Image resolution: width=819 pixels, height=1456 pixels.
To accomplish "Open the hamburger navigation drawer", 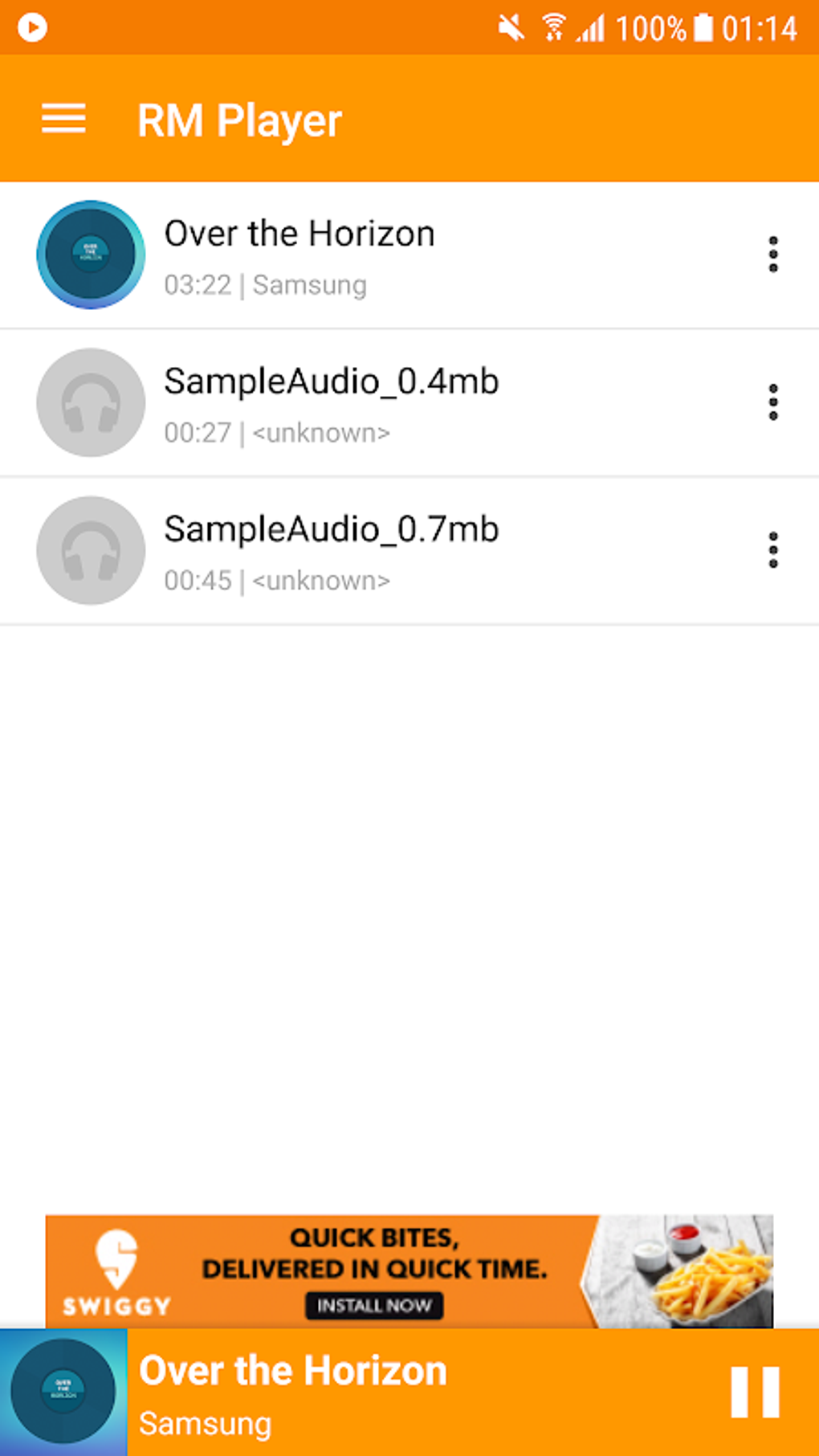I will click(63, 119).
